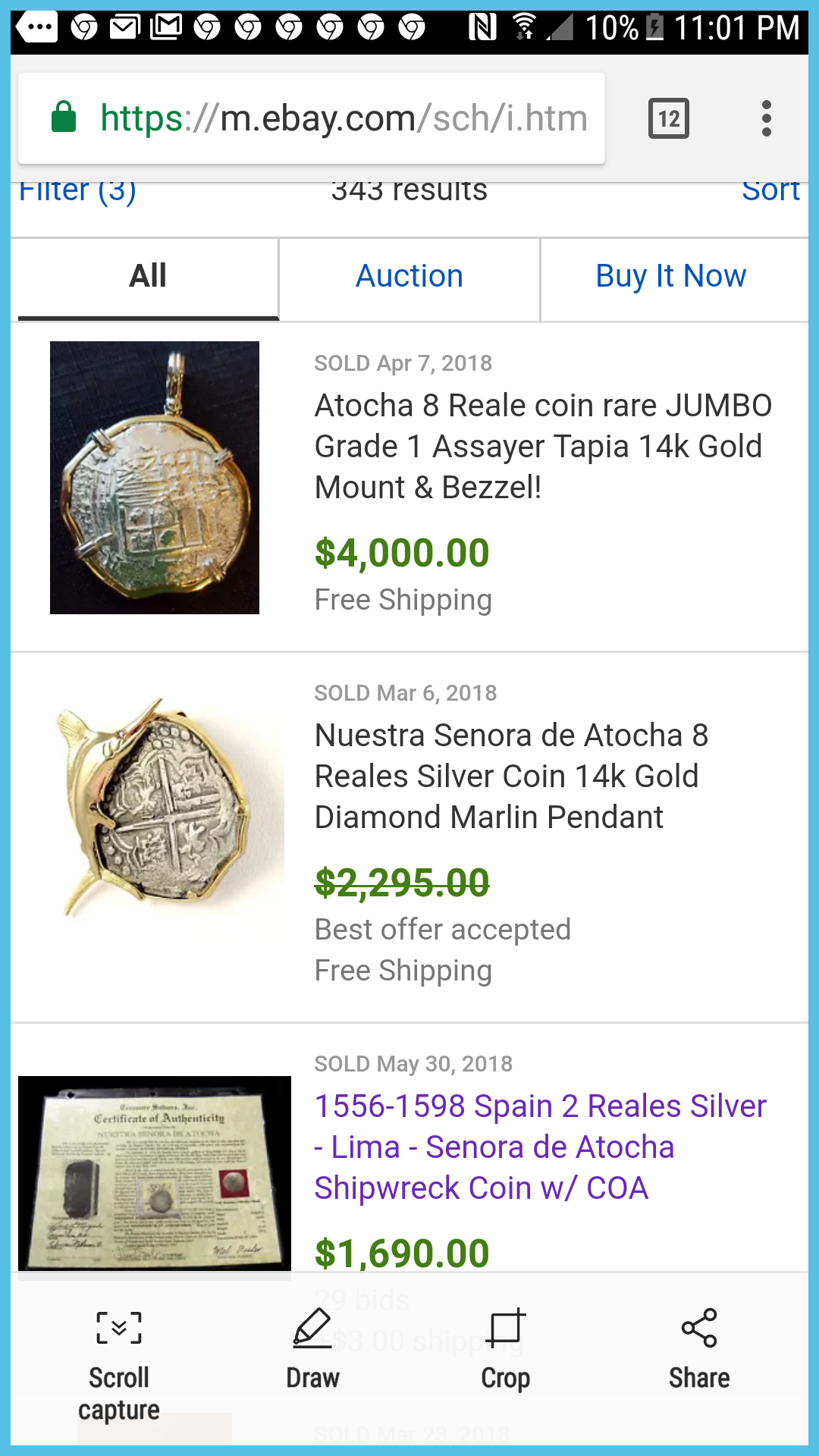
Task: View the gold-mounted Atocha coin photo
Action: tap(155, 478)
